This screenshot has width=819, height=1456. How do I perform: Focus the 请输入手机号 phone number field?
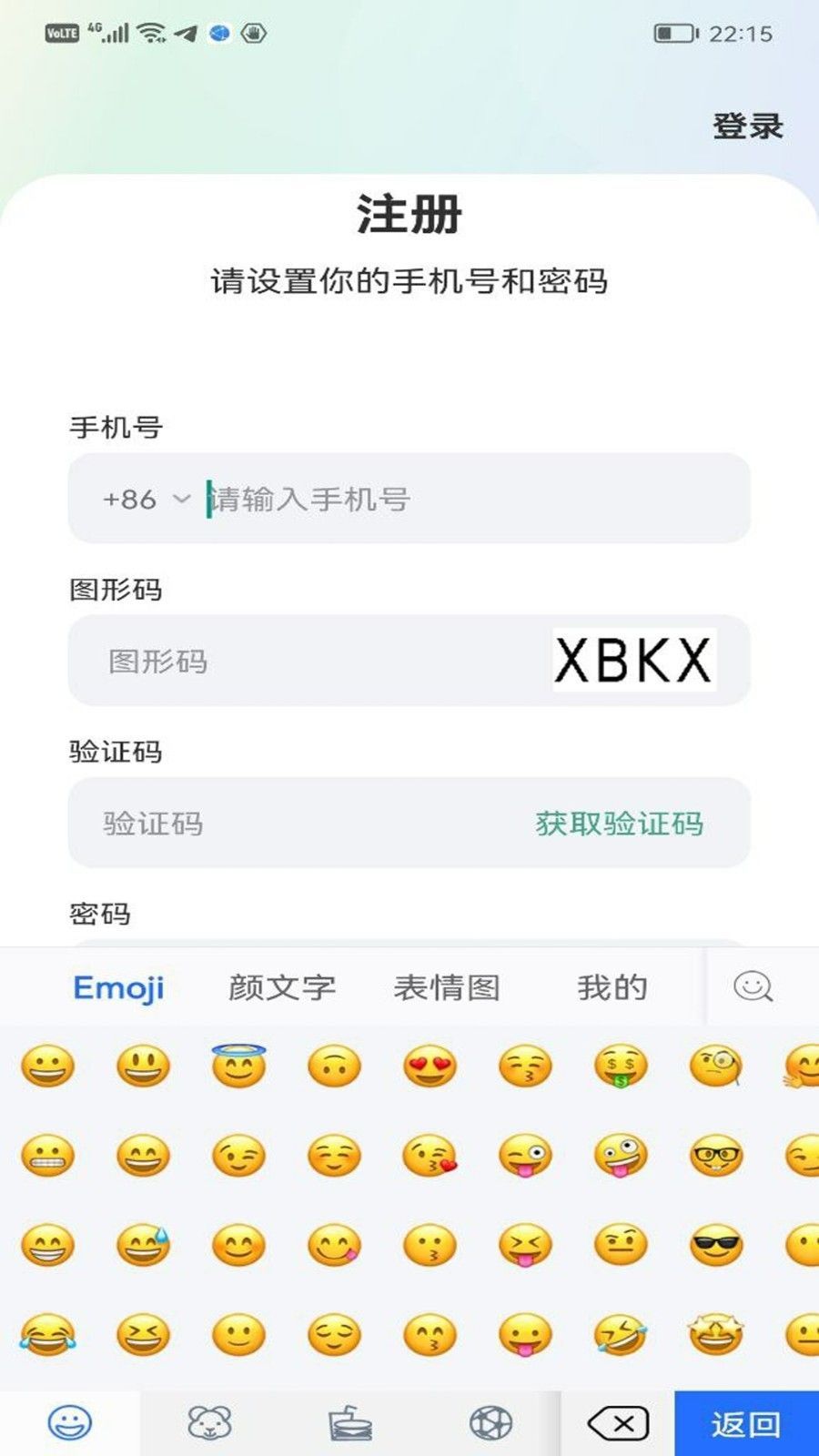pyautogui.click(x=473, y=500)
